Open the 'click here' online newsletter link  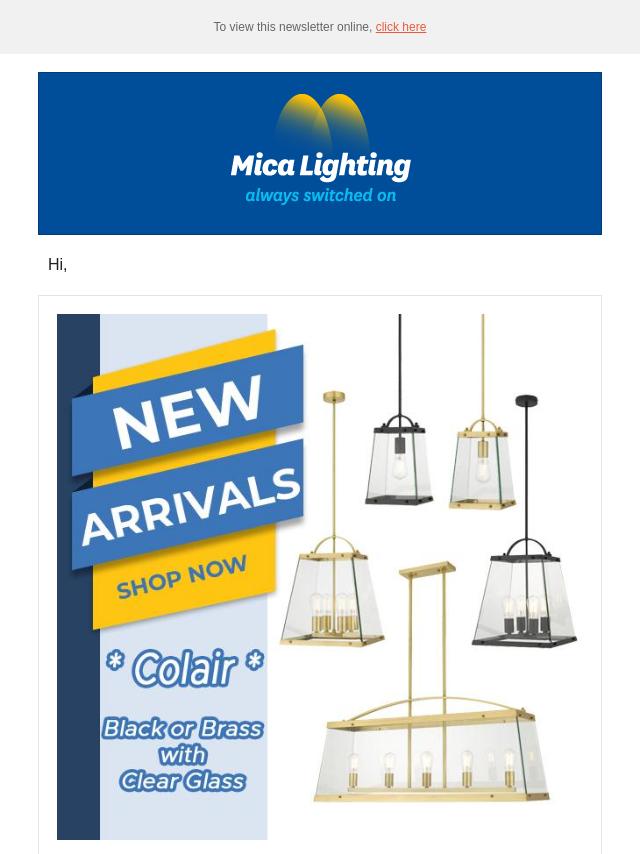(400, 27)
